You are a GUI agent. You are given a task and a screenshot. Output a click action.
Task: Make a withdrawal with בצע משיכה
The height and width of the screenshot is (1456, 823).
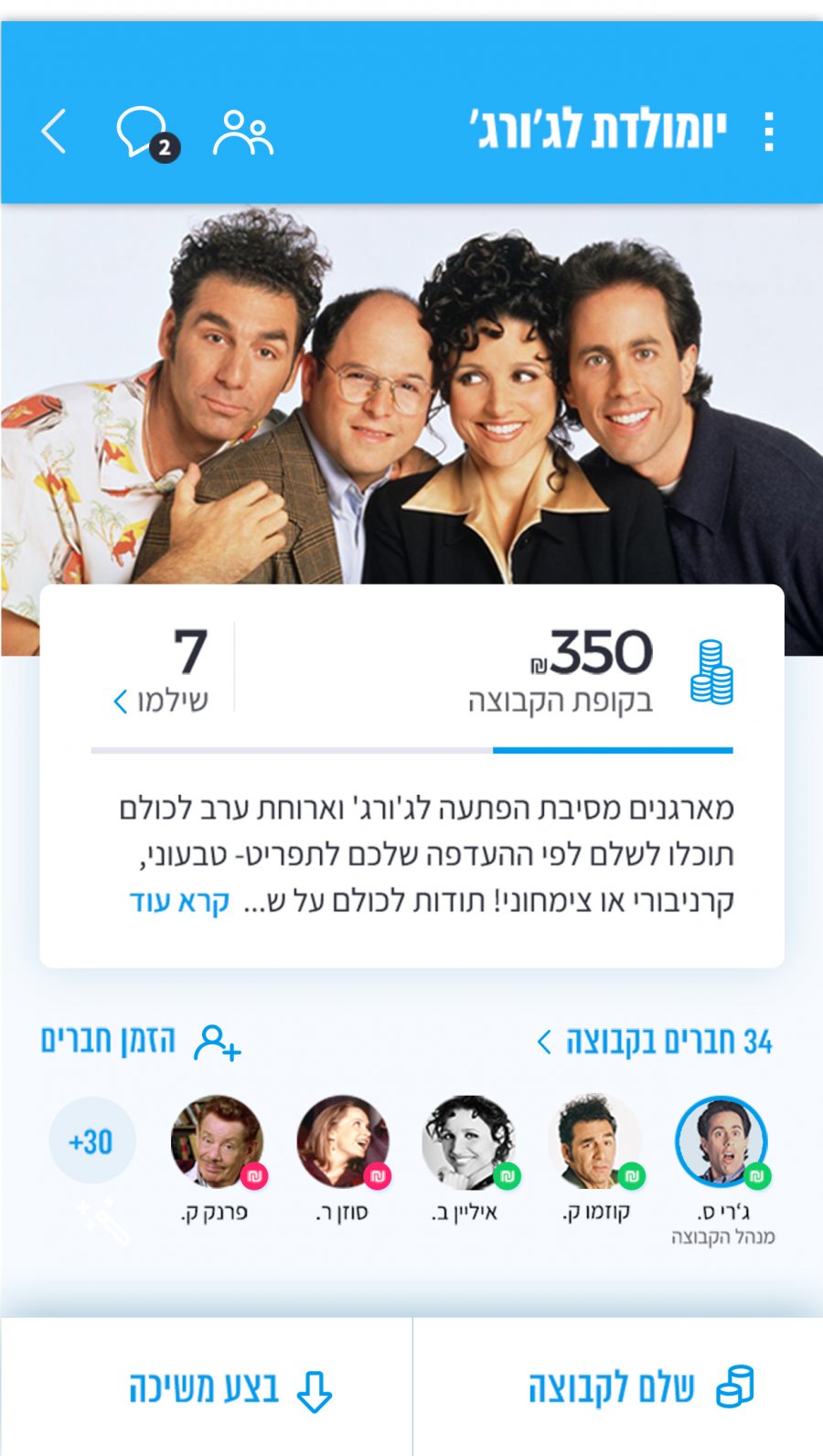[x=229, y=1388]
